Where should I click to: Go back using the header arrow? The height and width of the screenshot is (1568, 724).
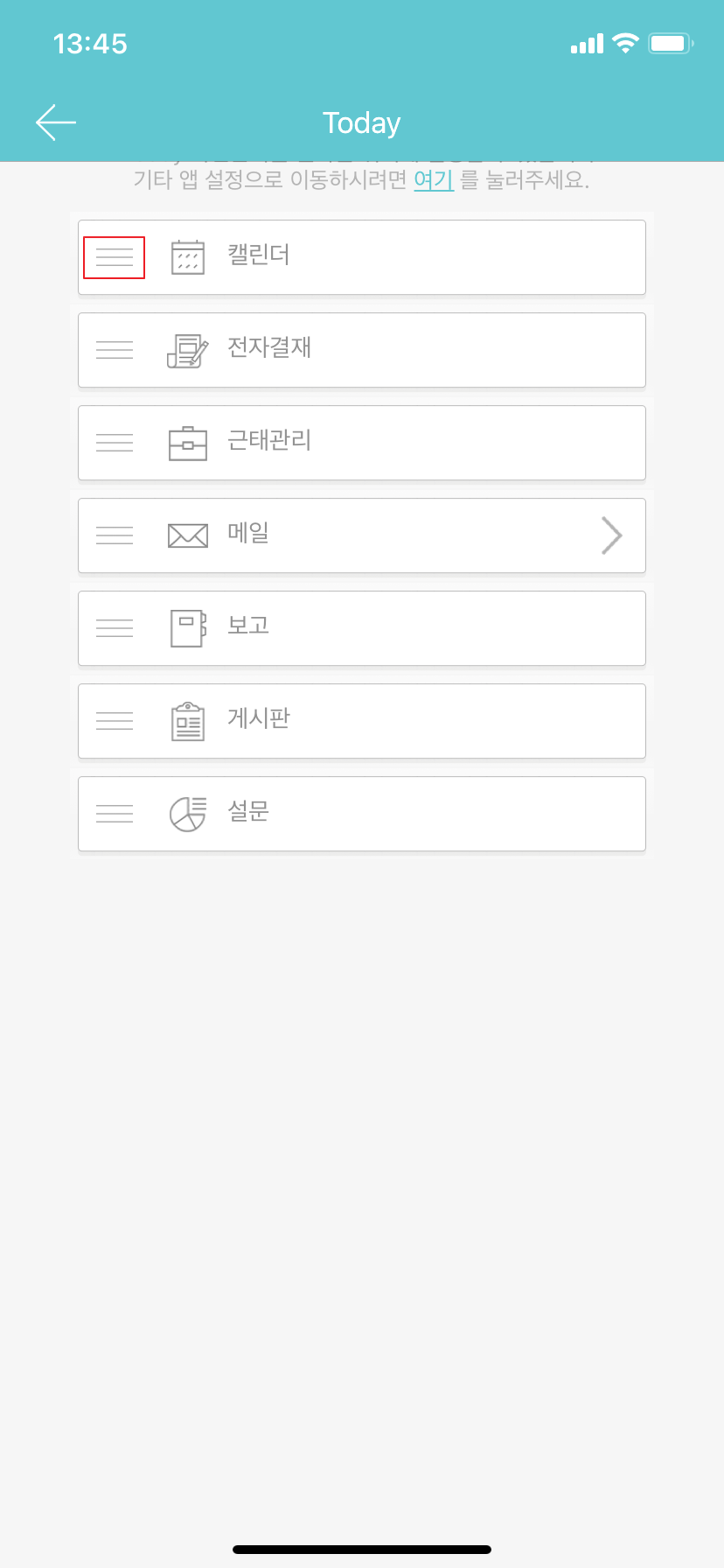coord(56,122)
